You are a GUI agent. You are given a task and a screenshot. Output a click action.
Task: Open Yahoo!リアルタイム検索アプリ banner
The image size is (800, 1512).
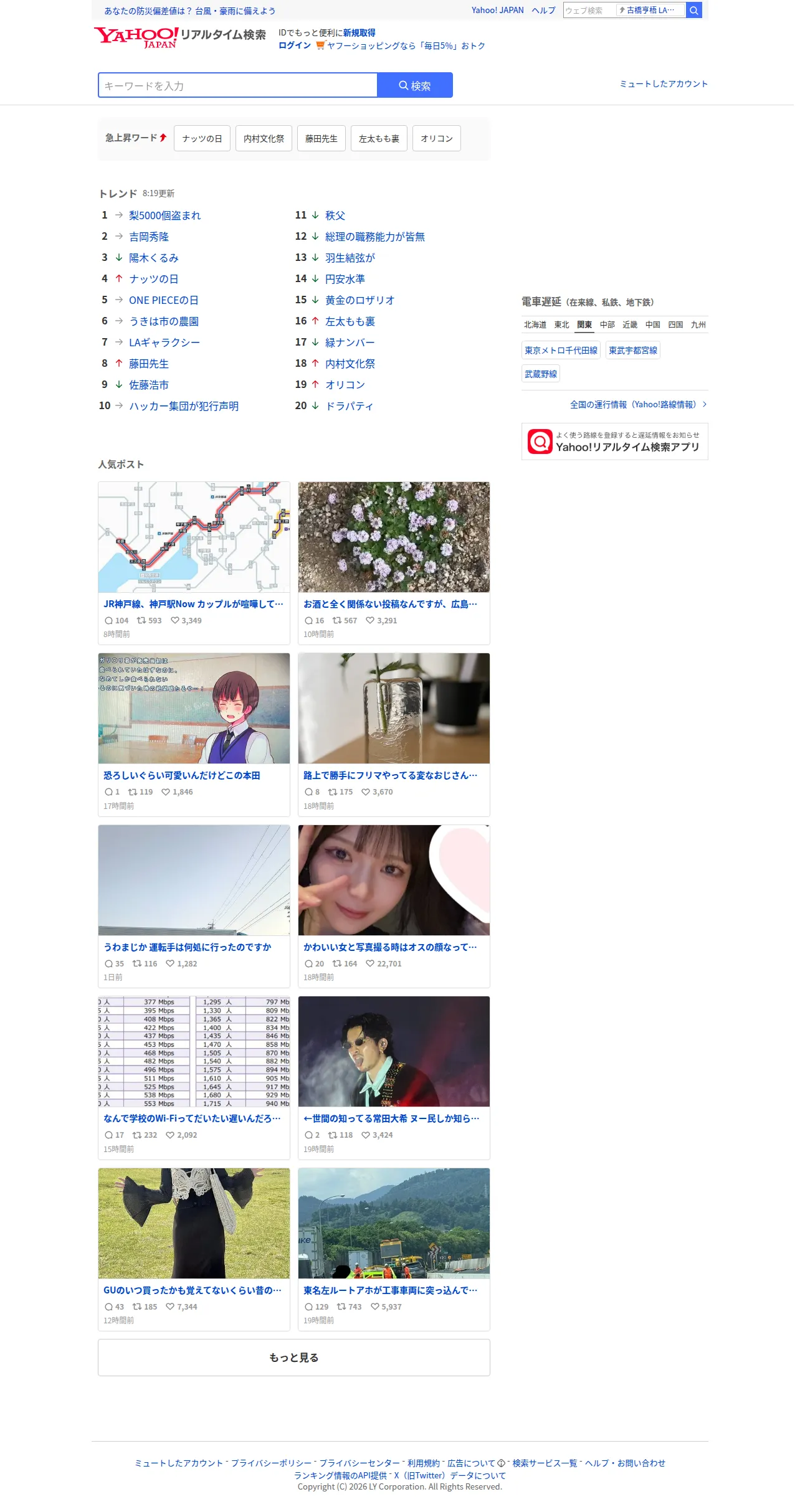pyautogui.click(x=615, y=442)
